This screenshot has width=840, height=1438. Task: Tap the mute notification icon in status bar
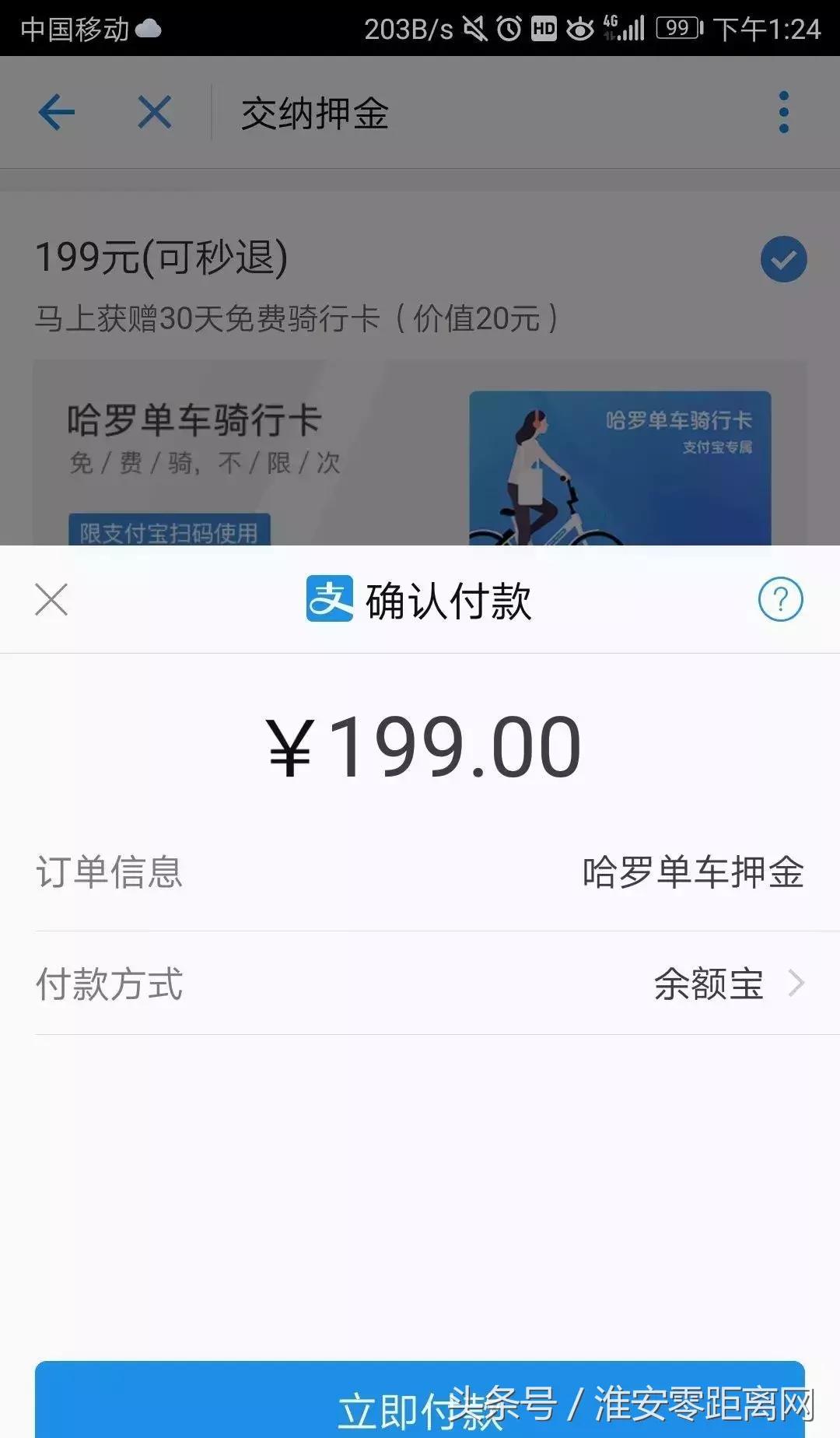pos(473,28)
